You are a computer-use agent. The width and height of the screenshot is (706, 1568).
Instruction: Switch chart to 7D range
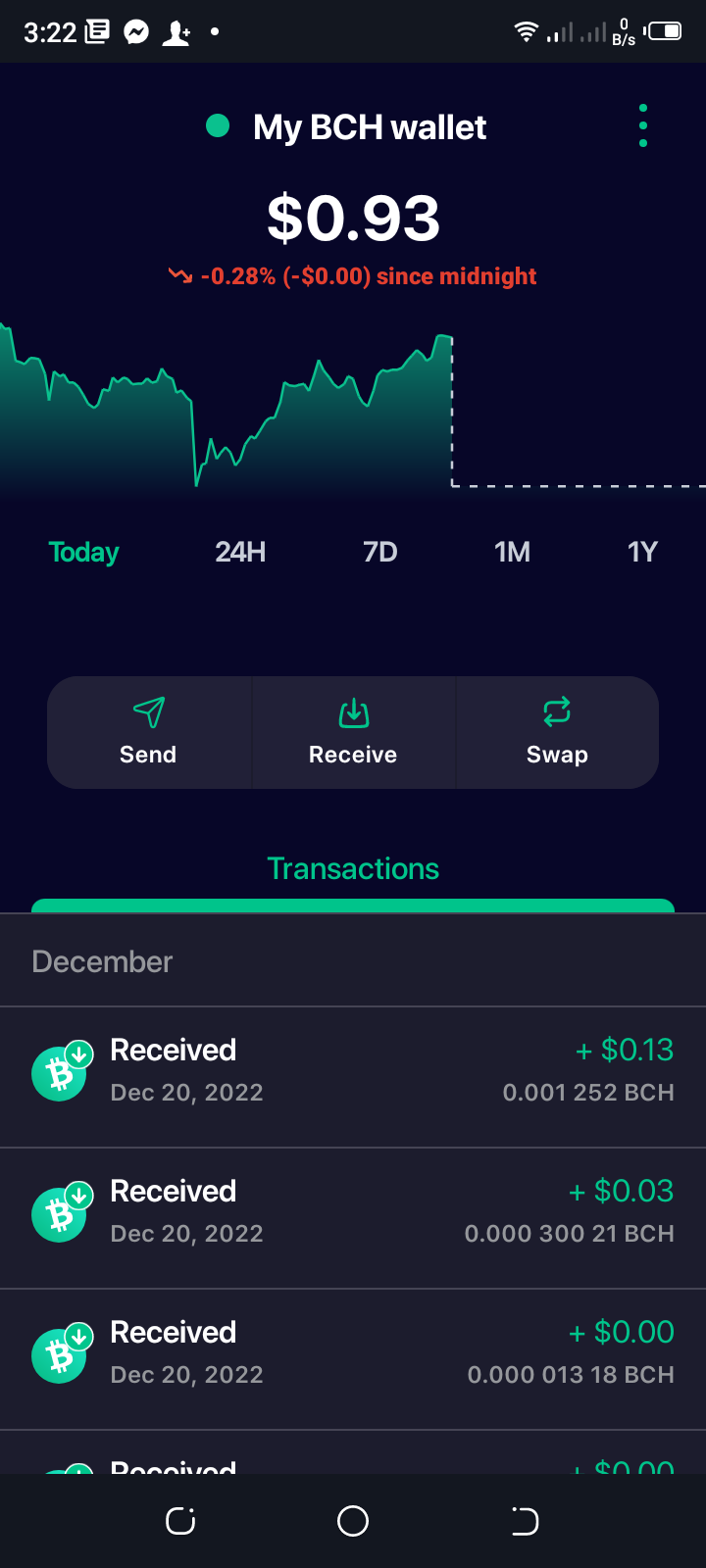tap(380, 553)
